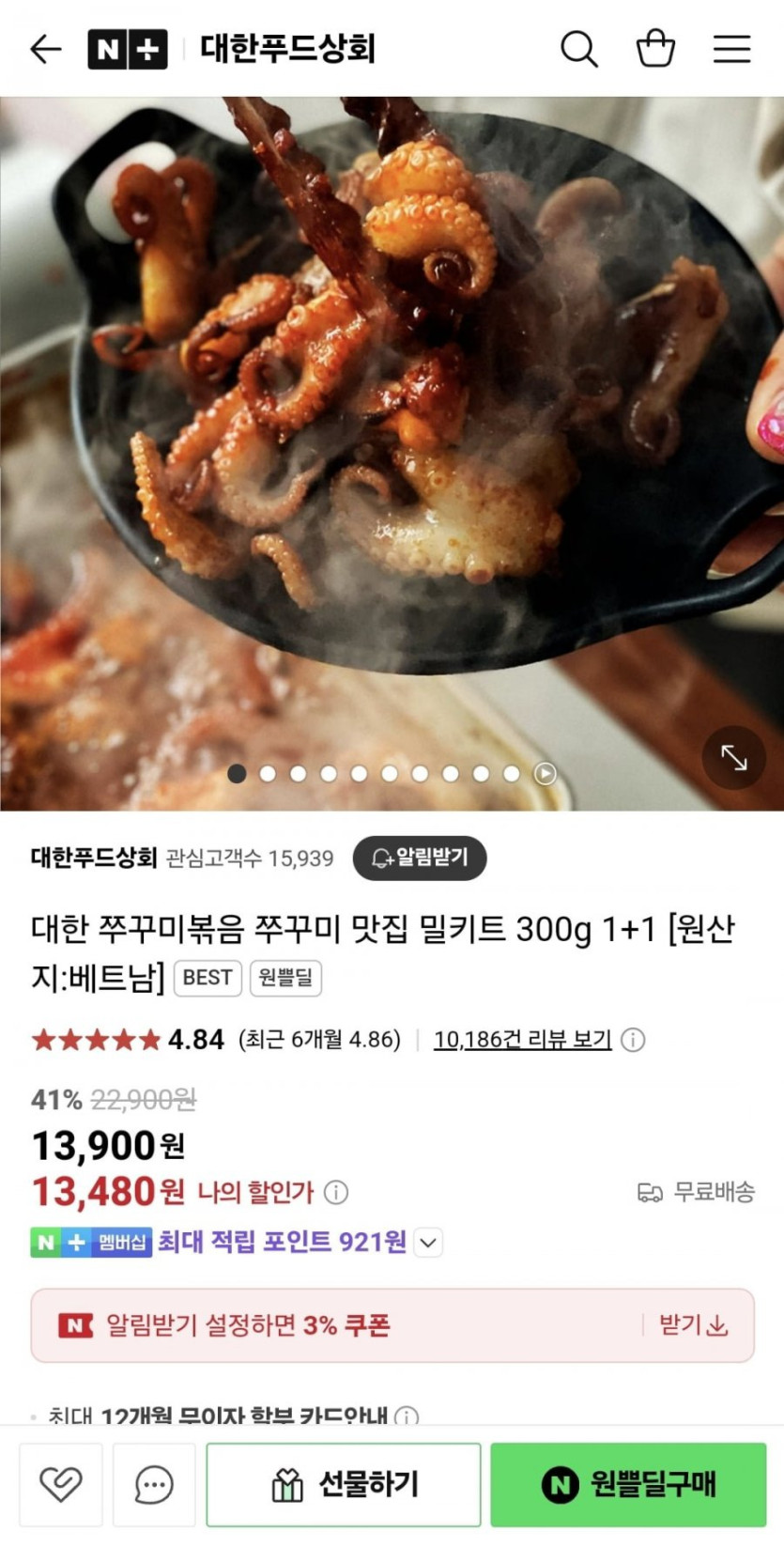Tap the 선물하기 button
This screenshot has height=1546, width=784.
click(344, 1484)
